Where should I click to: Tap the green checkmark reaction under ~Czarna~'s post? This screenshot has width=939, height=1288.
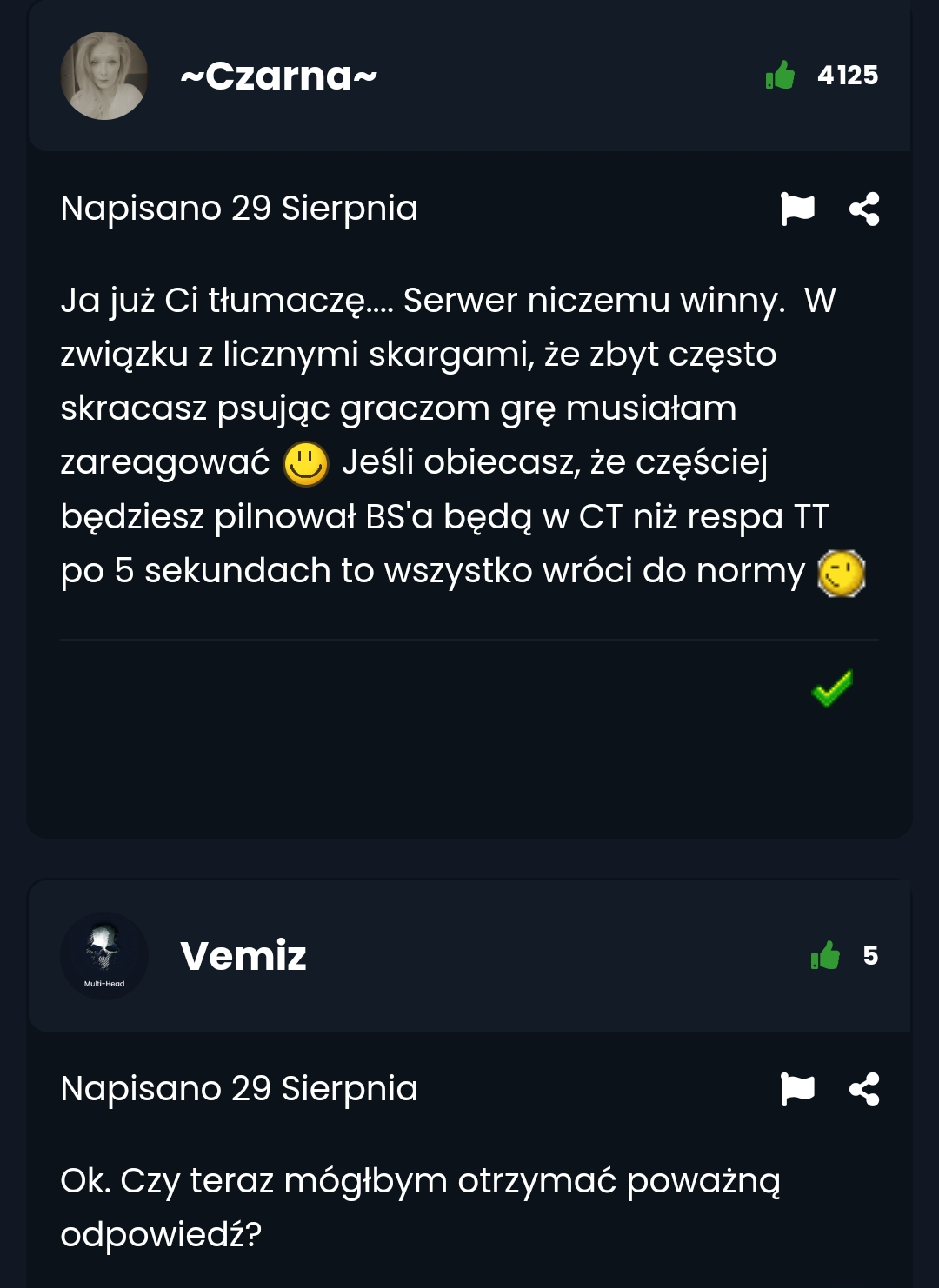tap(832, 688)
